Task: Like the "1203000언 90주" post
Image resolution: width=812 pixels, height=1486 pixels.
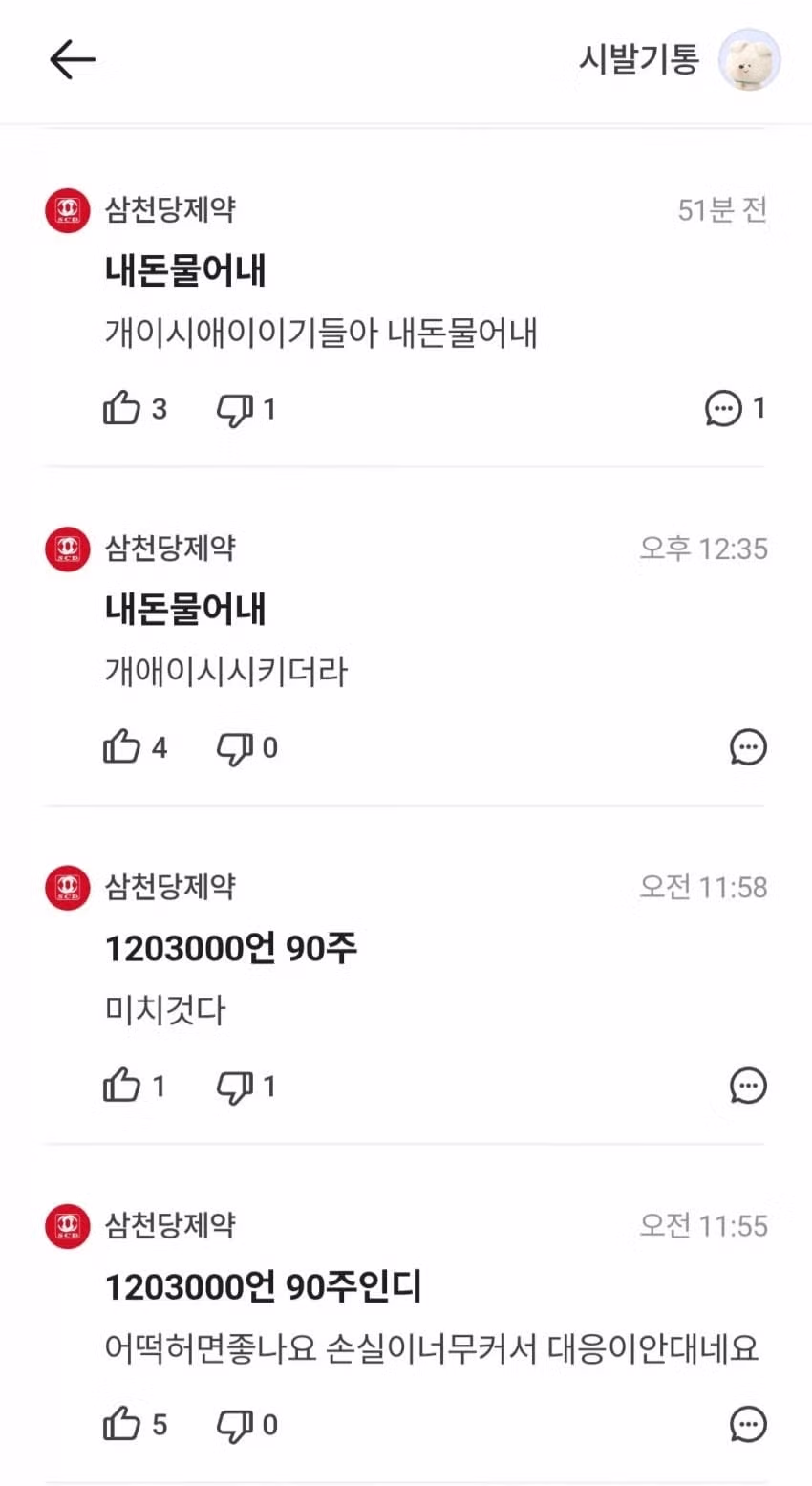Action: [120, 1086]
